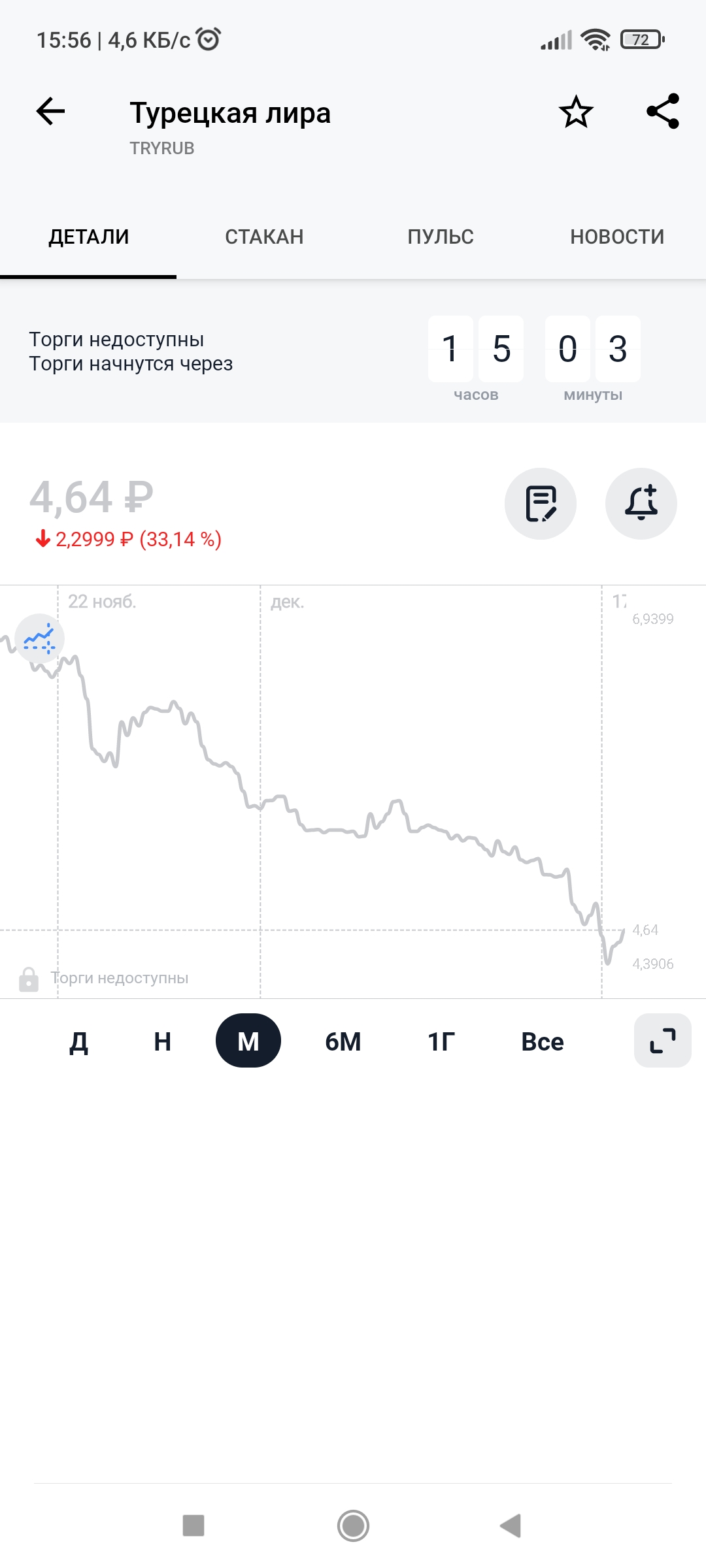
Task: Select the М chart period
Action: point(248,1041)
